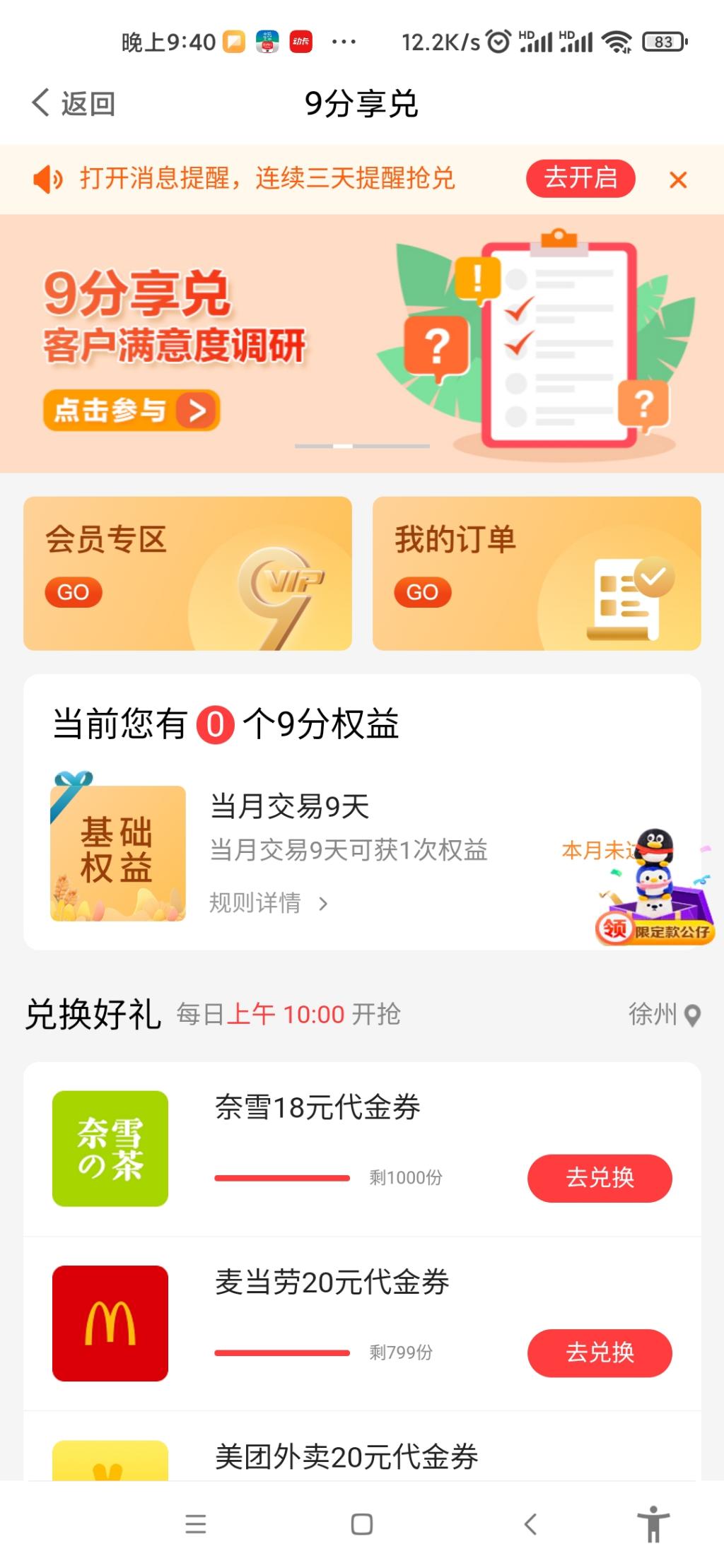Tap 去开启 to enable message reminders
The height and width of the screenshot is (1568, 724).
580,178
